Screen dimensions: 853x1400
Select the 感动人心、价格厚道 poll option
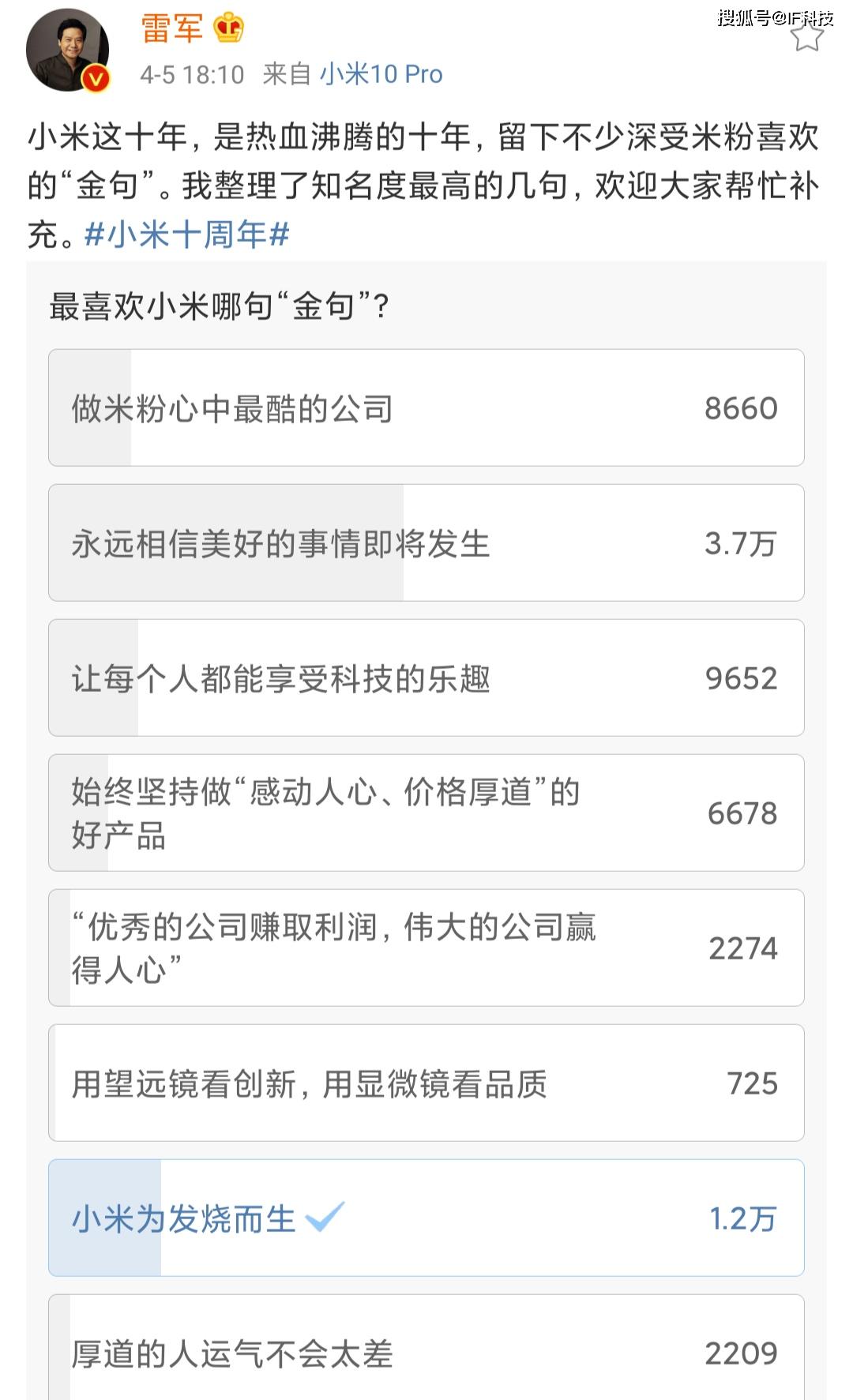click(x=426, y=813)
